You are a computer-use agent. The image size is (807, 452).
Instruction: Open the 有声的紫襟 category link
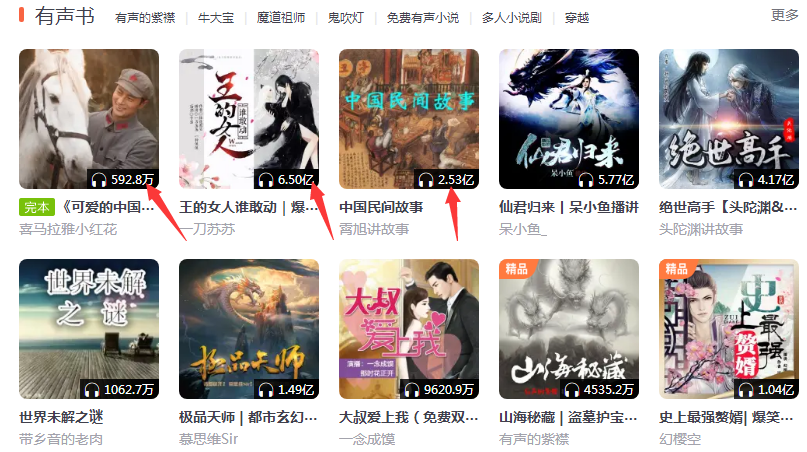tap(146, 18)
